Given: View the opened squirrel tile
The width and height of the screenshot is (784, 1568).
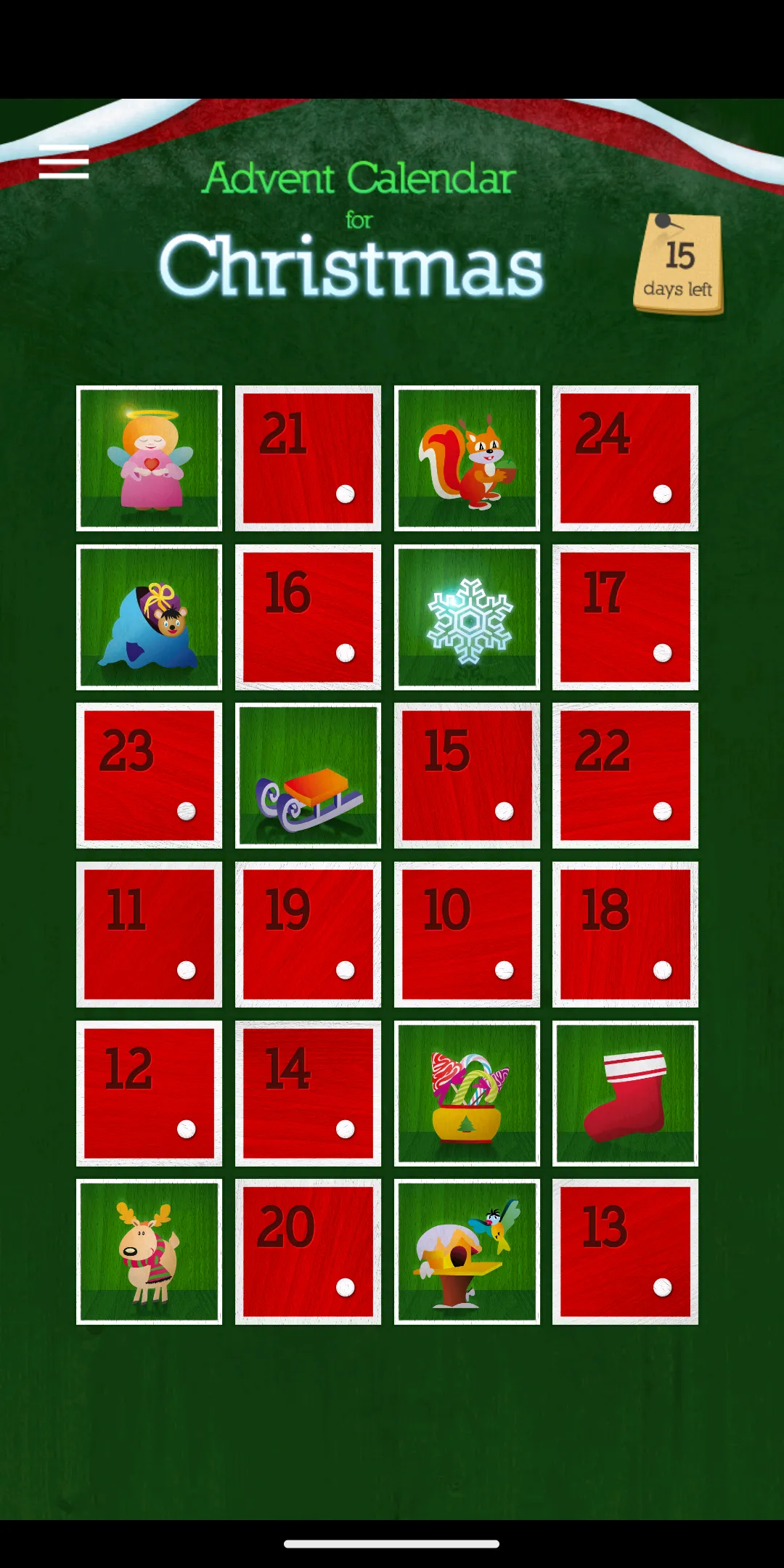Looking at the screenshot, I should point(467,458).
